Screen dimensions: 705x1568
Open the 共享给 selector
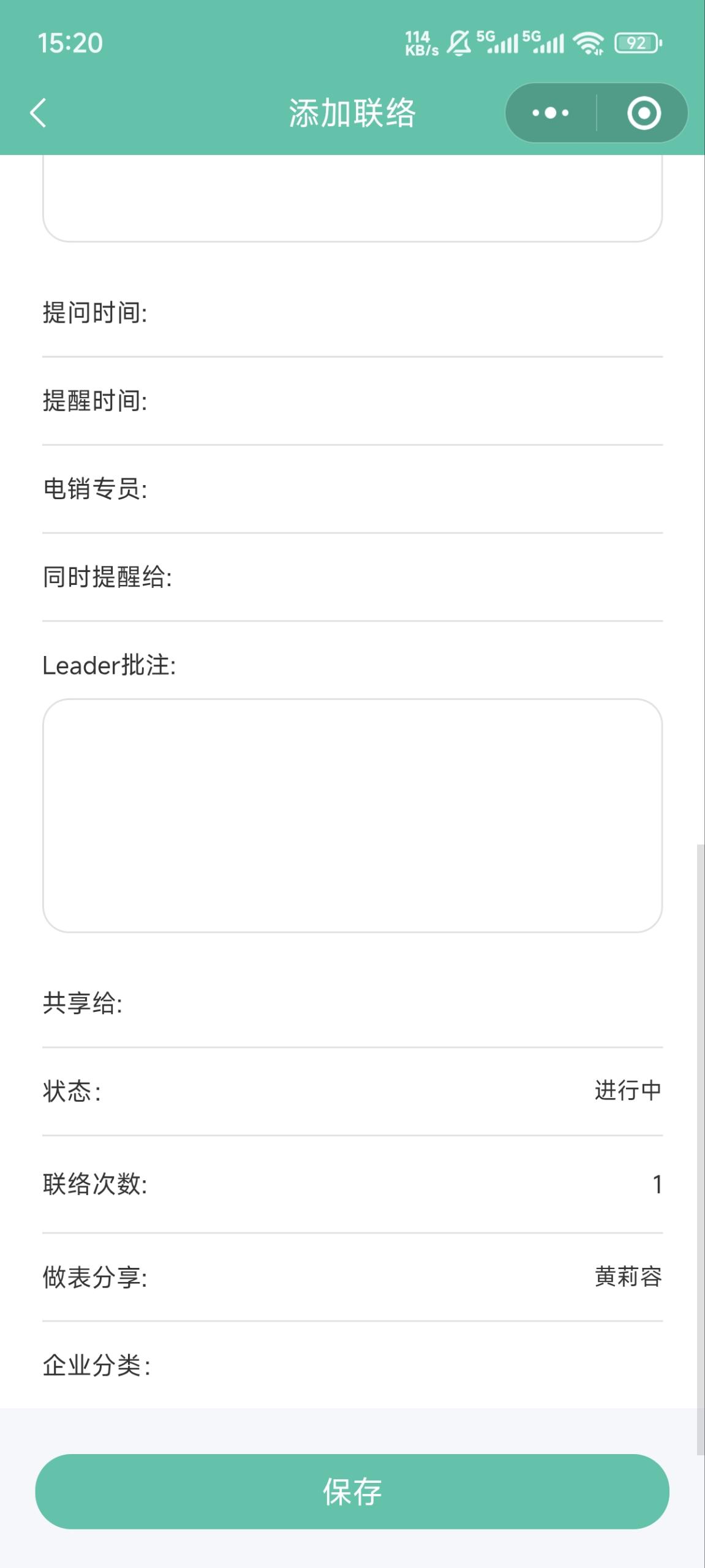pyautogui.click(x=352, y=1004)
